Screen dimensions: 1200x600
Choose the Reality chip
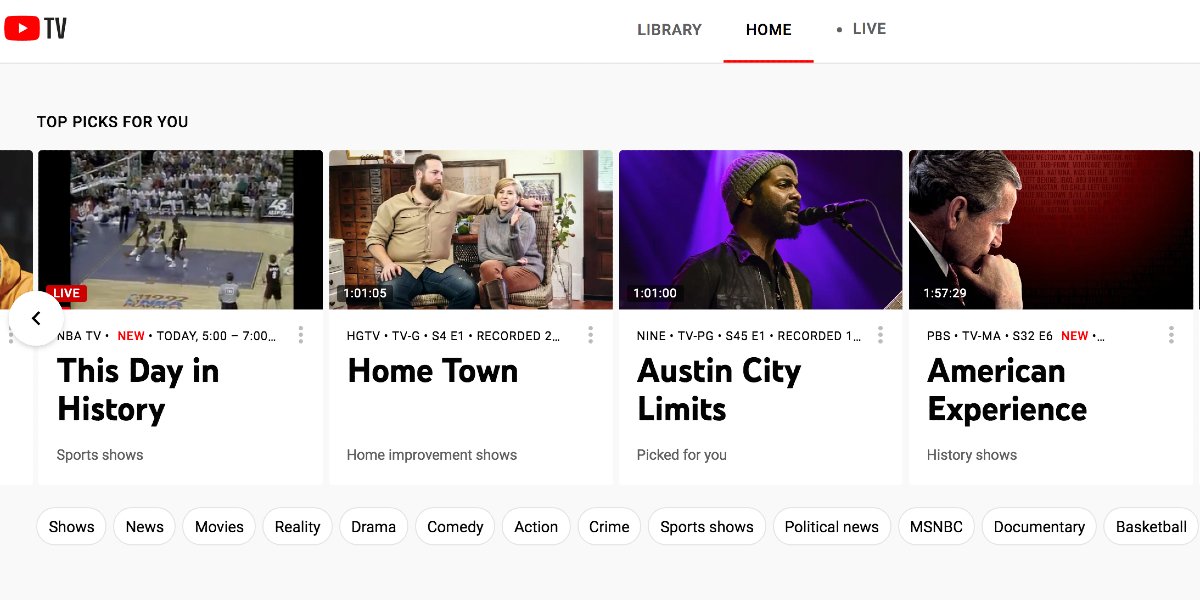point(297,527)
